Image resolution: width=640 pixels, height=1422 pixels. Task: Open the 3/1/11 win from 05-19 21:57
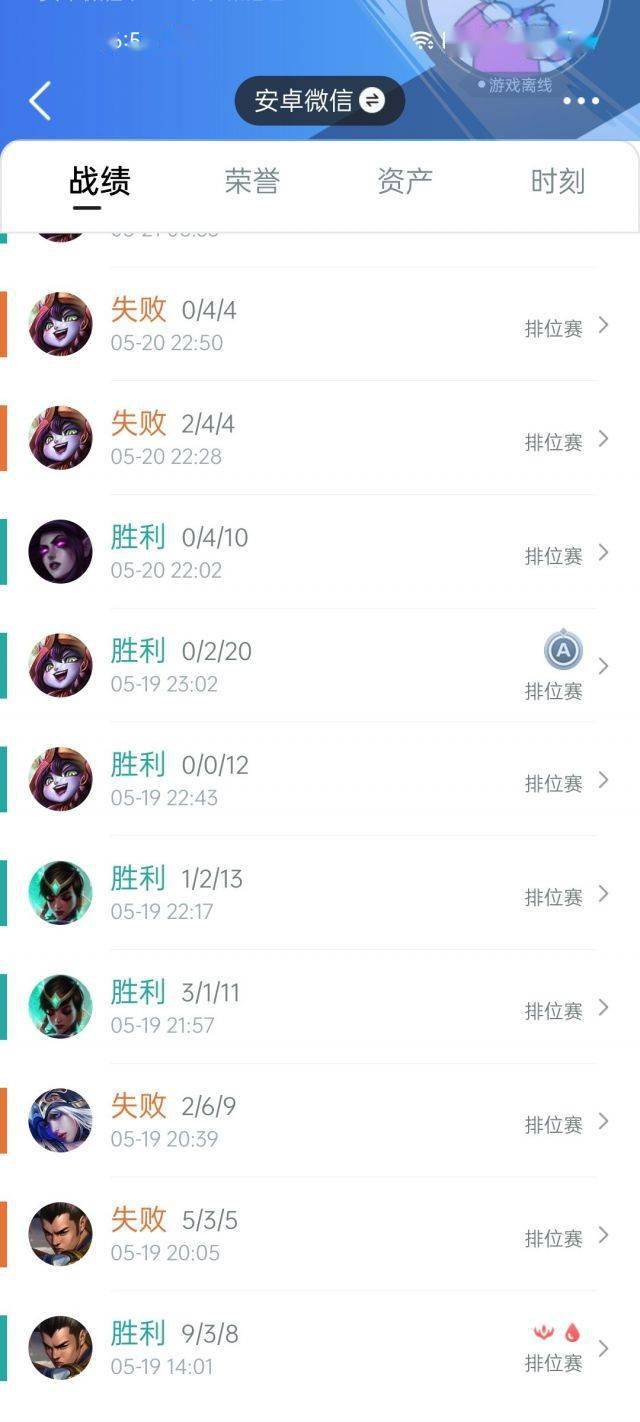coord(320,1007)
